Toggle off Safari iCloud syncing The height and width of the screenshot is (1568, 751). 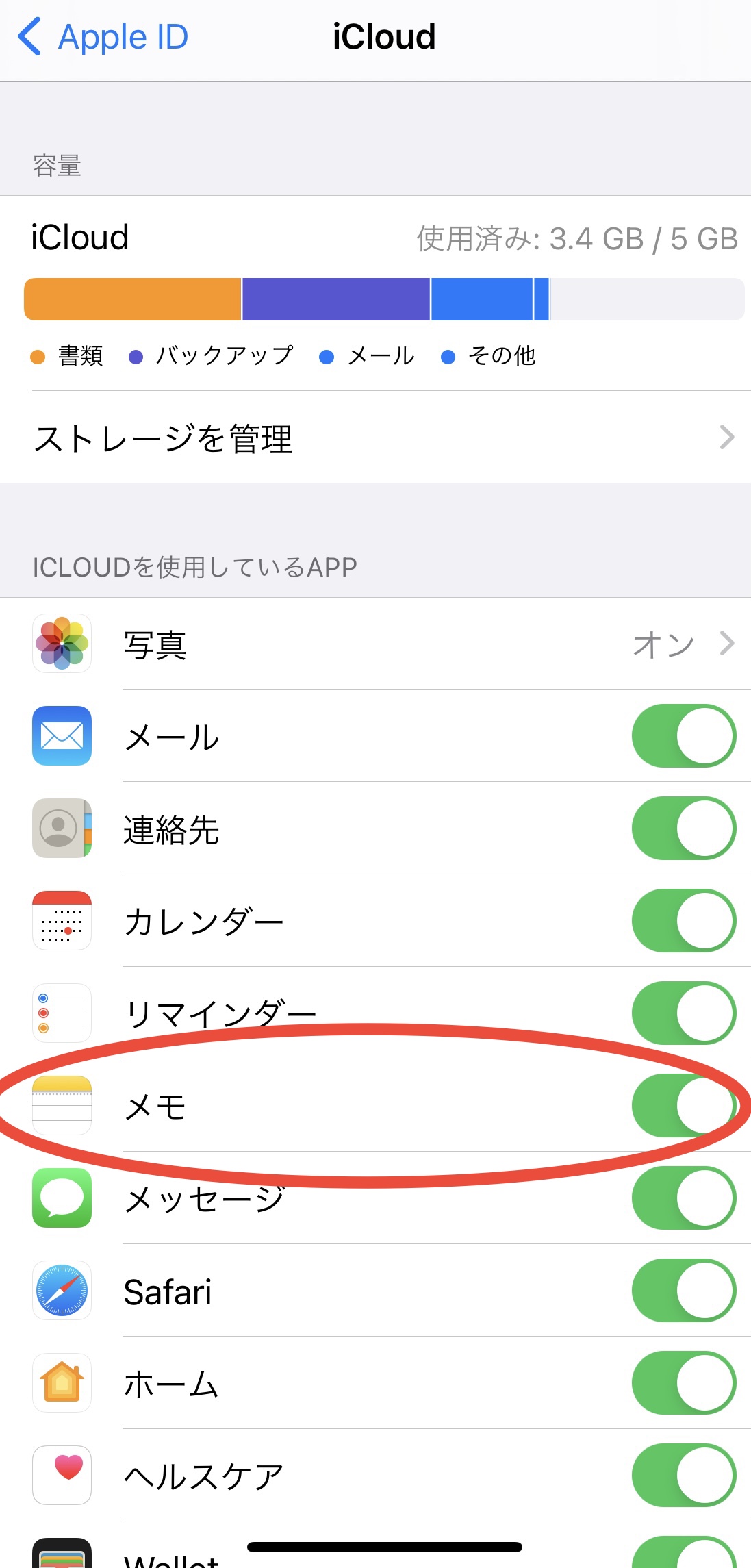coord(683,1291)
